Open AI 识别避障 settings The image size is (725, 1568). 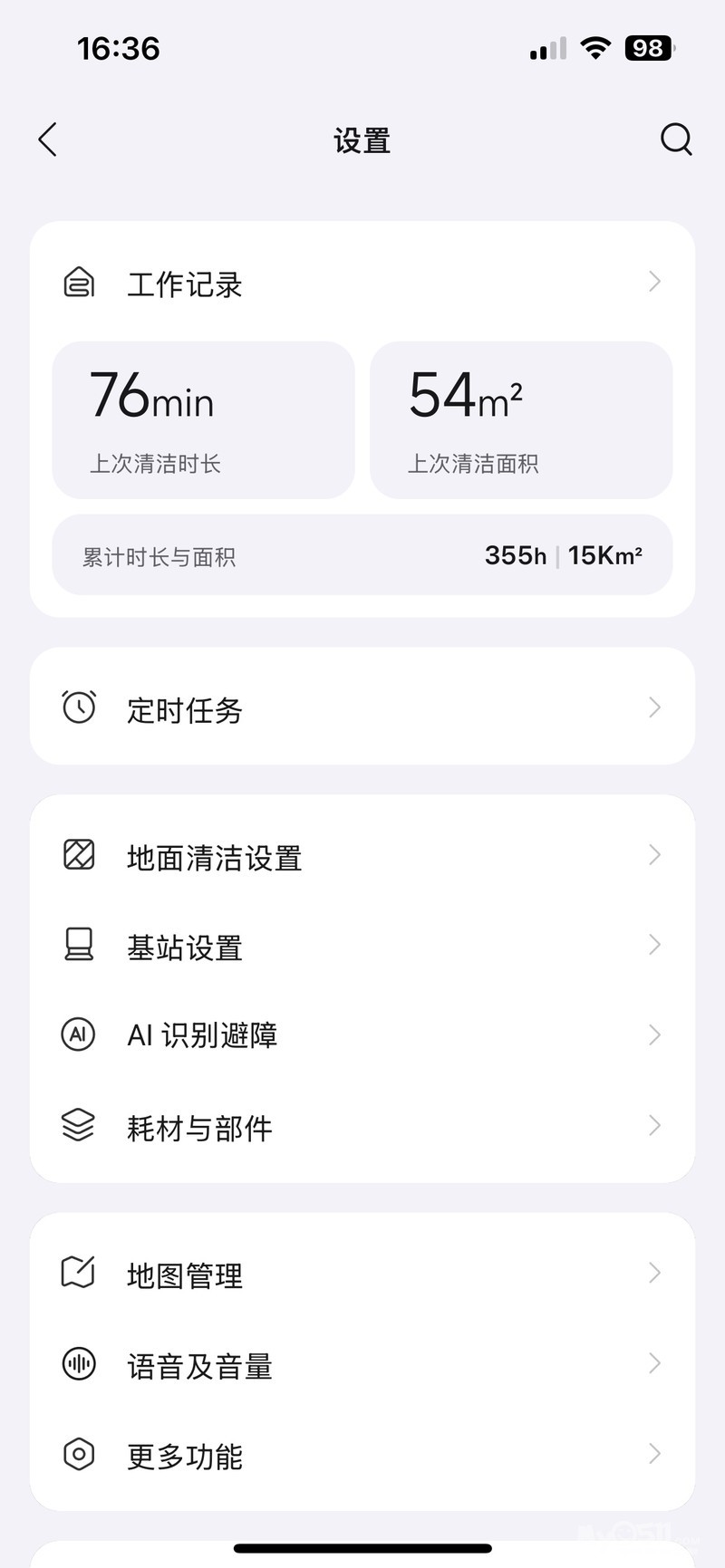tap(362, 1035)
